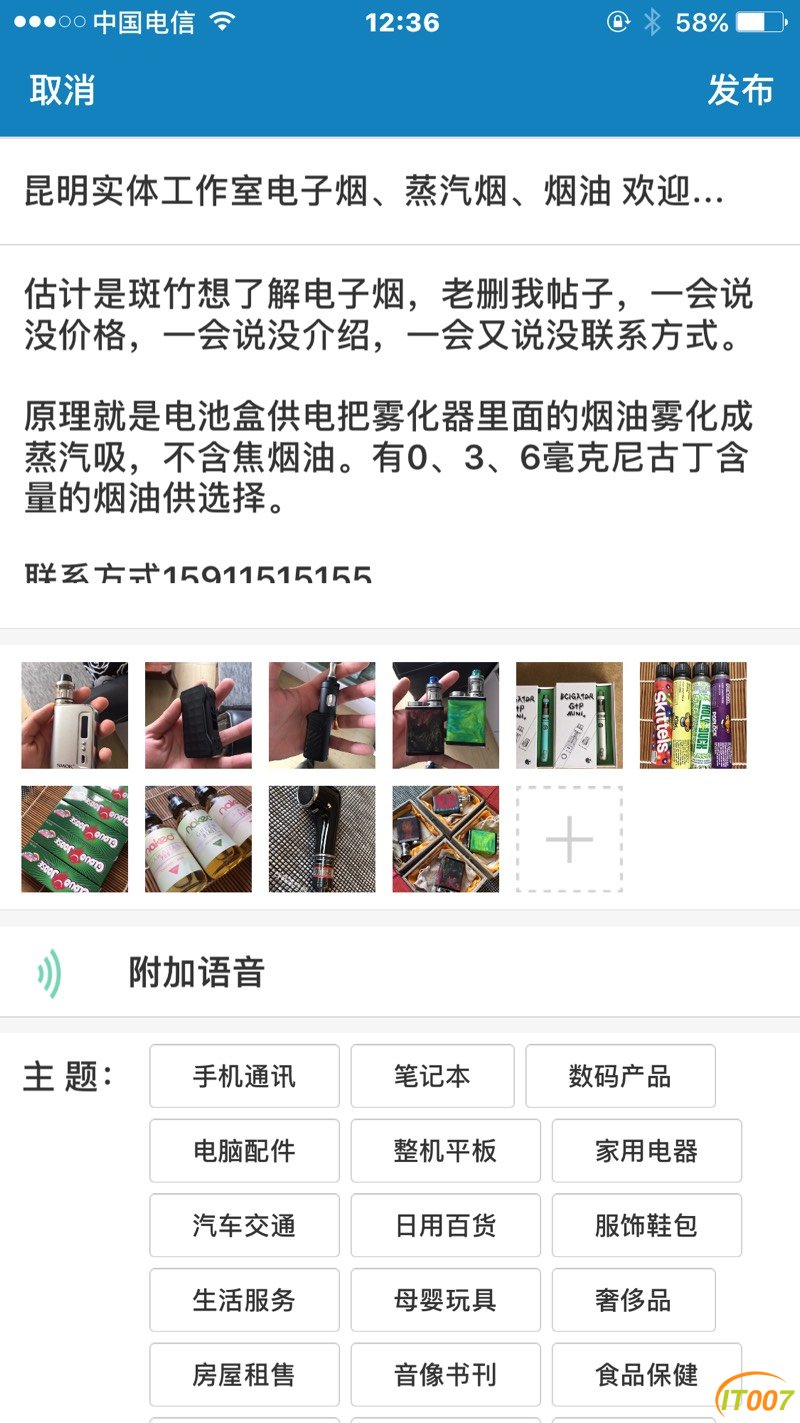Select the 整机平板 topic
Viewport: 800px width, 1423px height.
tap(445, 1151)
